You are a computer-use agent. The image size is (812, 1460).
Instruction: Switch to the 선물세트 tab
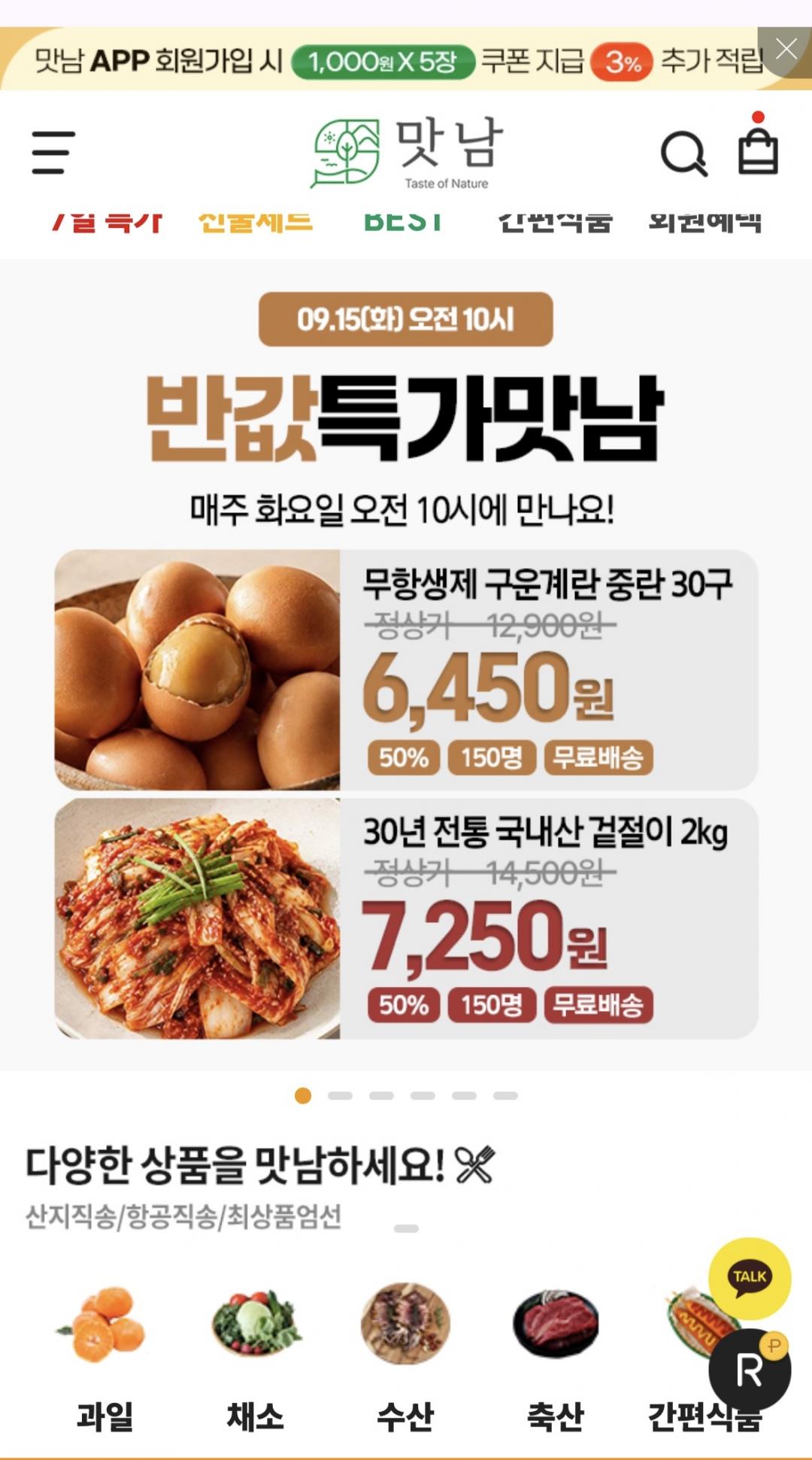255,221
